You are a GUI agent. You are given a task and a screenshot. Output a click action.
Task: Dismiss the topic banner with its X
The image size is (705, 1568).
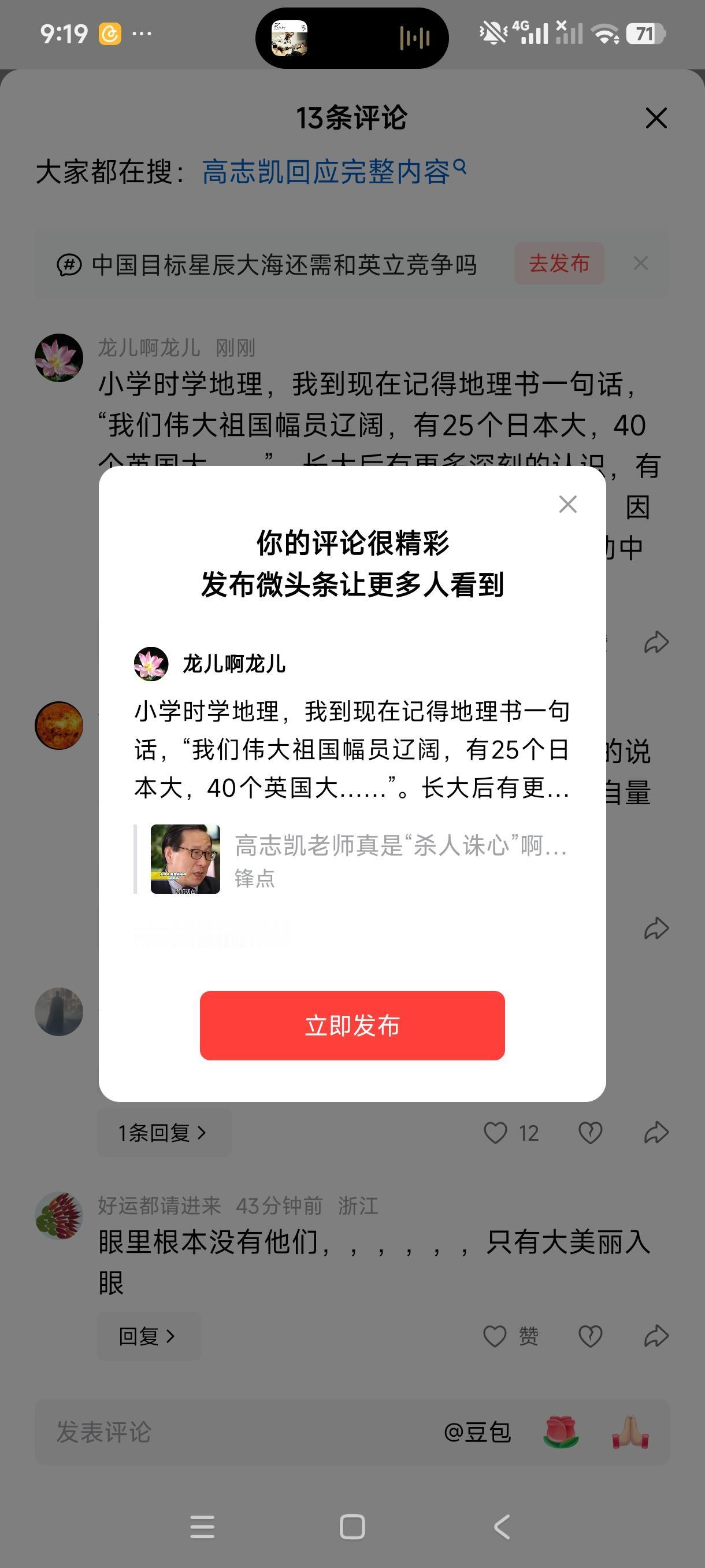[x=641, y=264]
